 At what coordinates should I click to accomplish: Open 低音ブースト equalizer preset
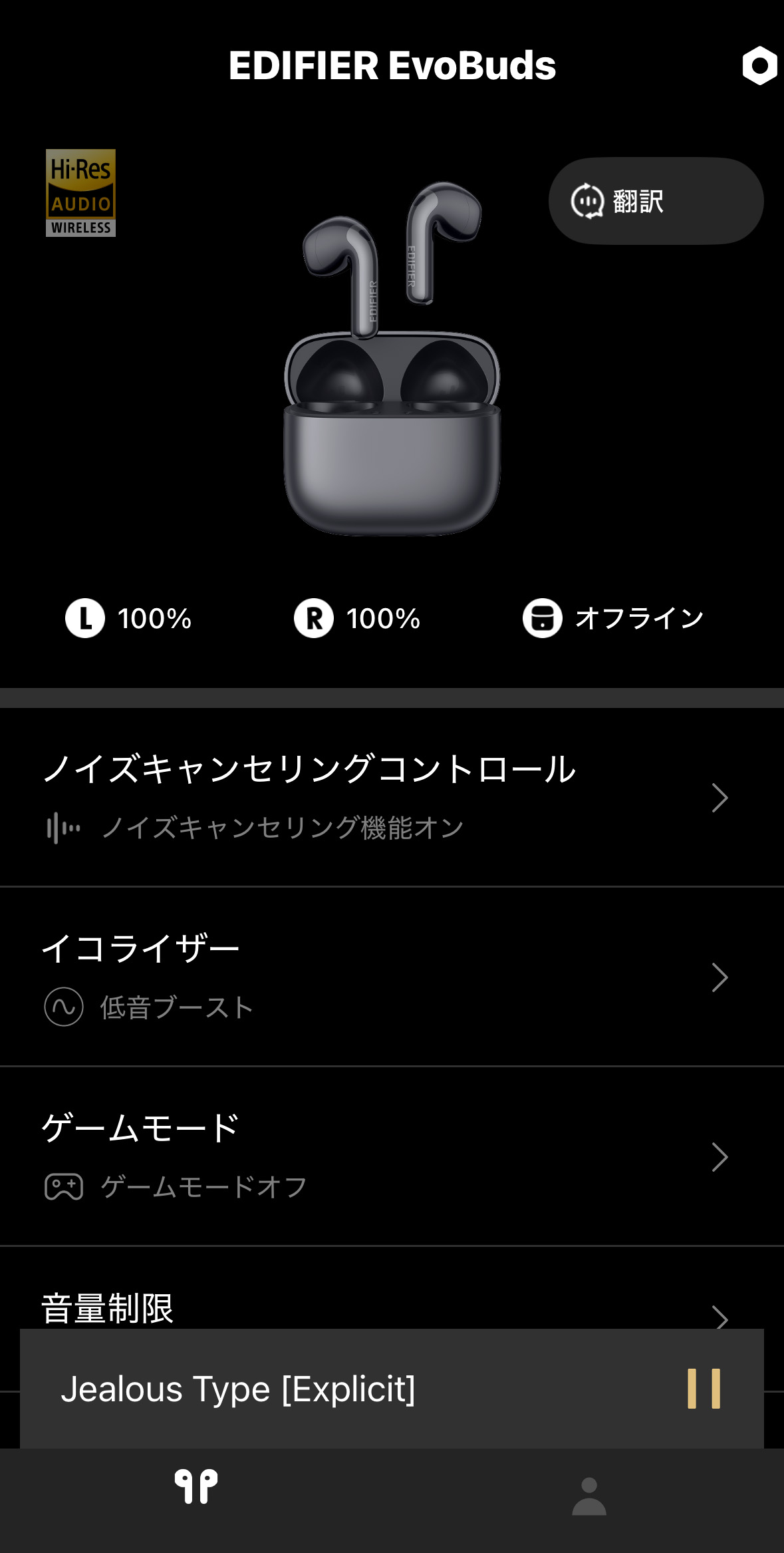(x=175, y=1007)
